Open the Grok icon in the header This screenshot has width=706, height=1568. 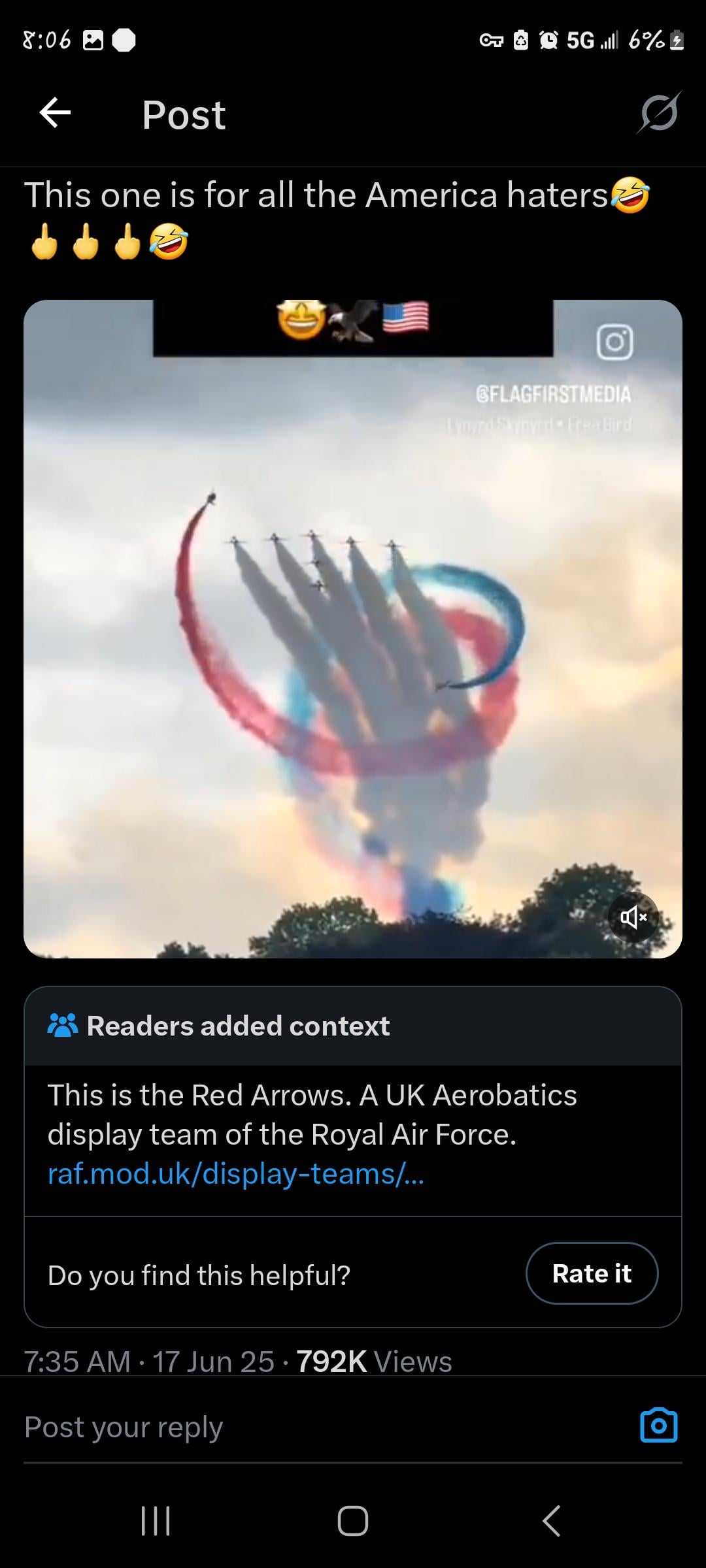click(x=659, y=114)
